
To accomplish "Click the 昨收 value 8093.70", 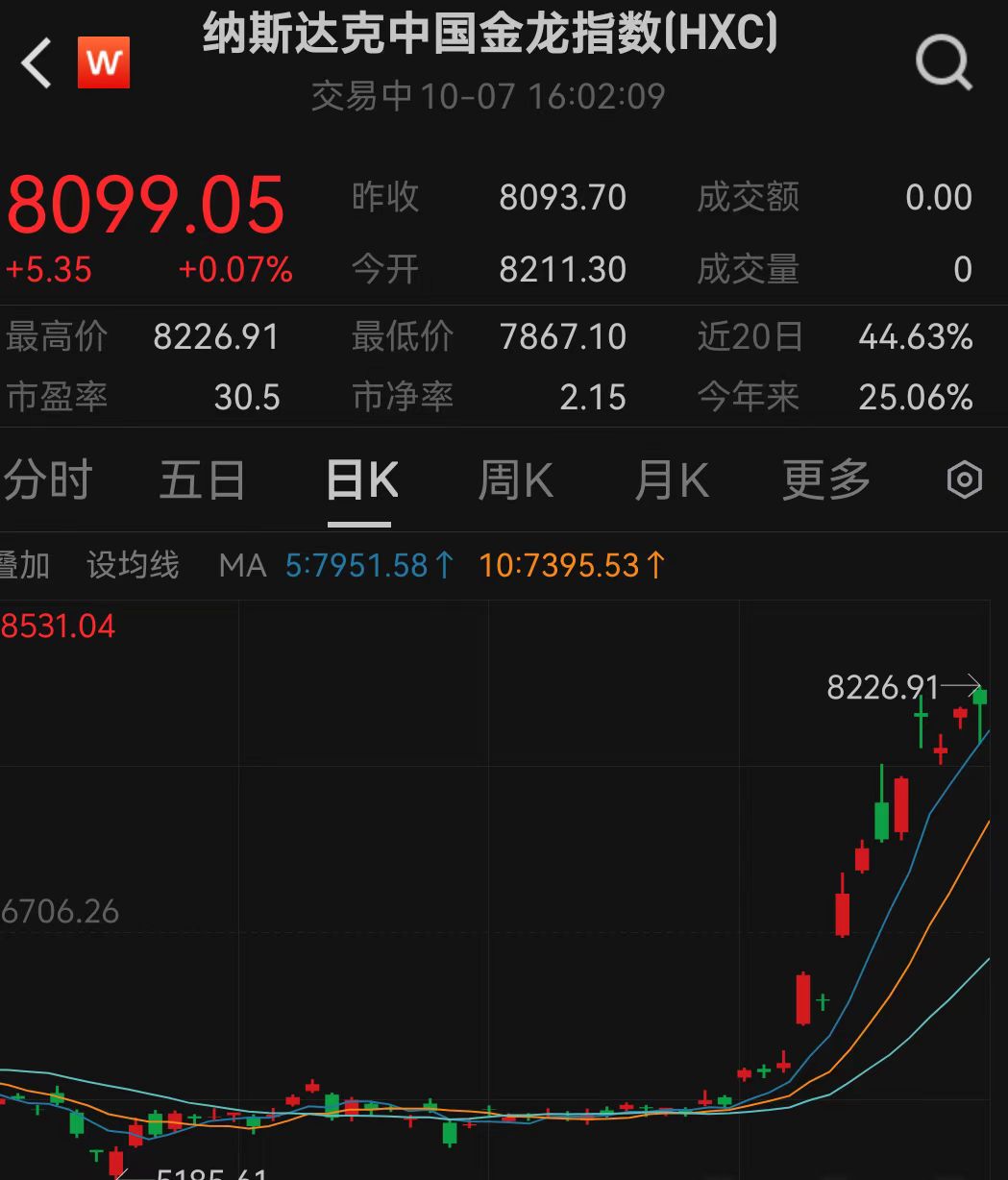I will click(x=563, y=197).
